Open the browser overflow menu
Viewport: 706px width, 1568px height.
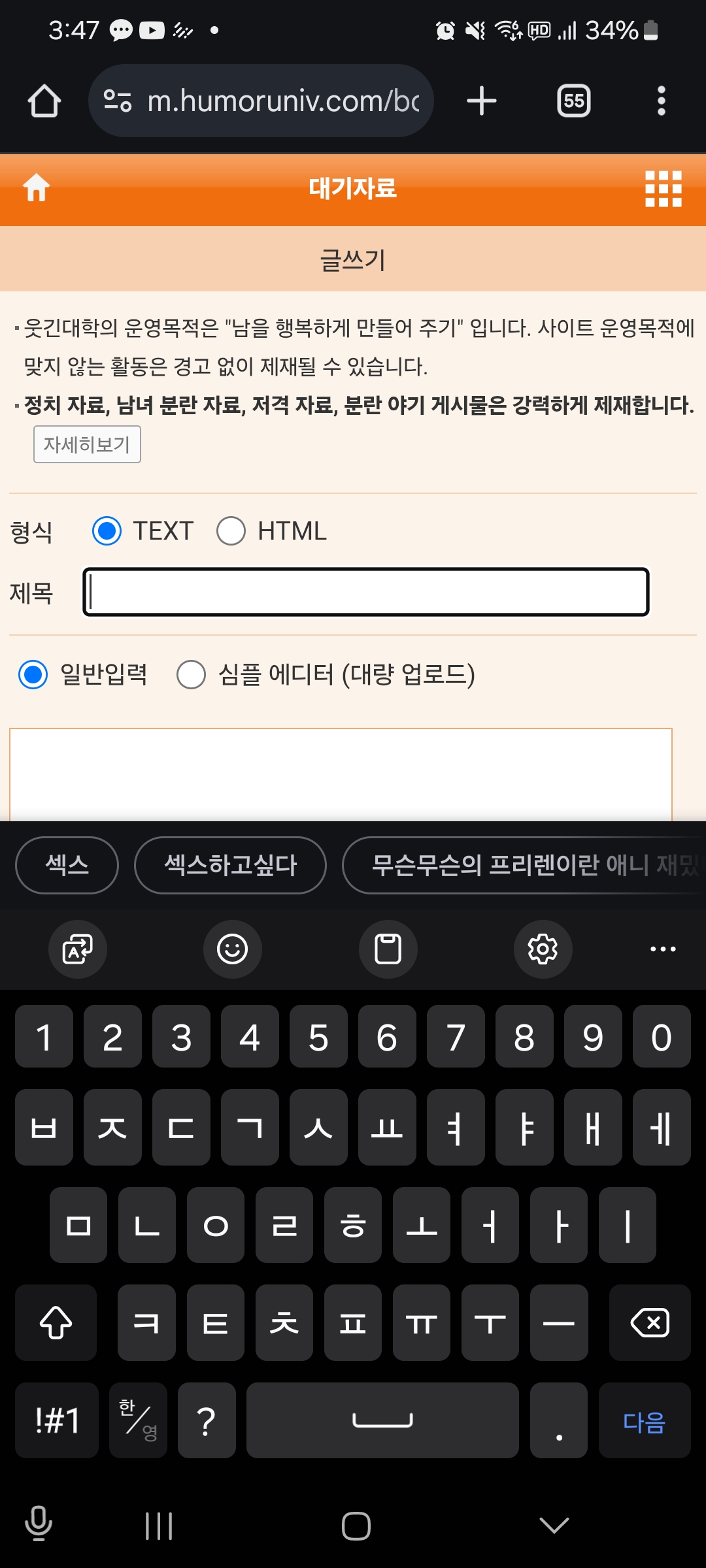coord(662,101)
